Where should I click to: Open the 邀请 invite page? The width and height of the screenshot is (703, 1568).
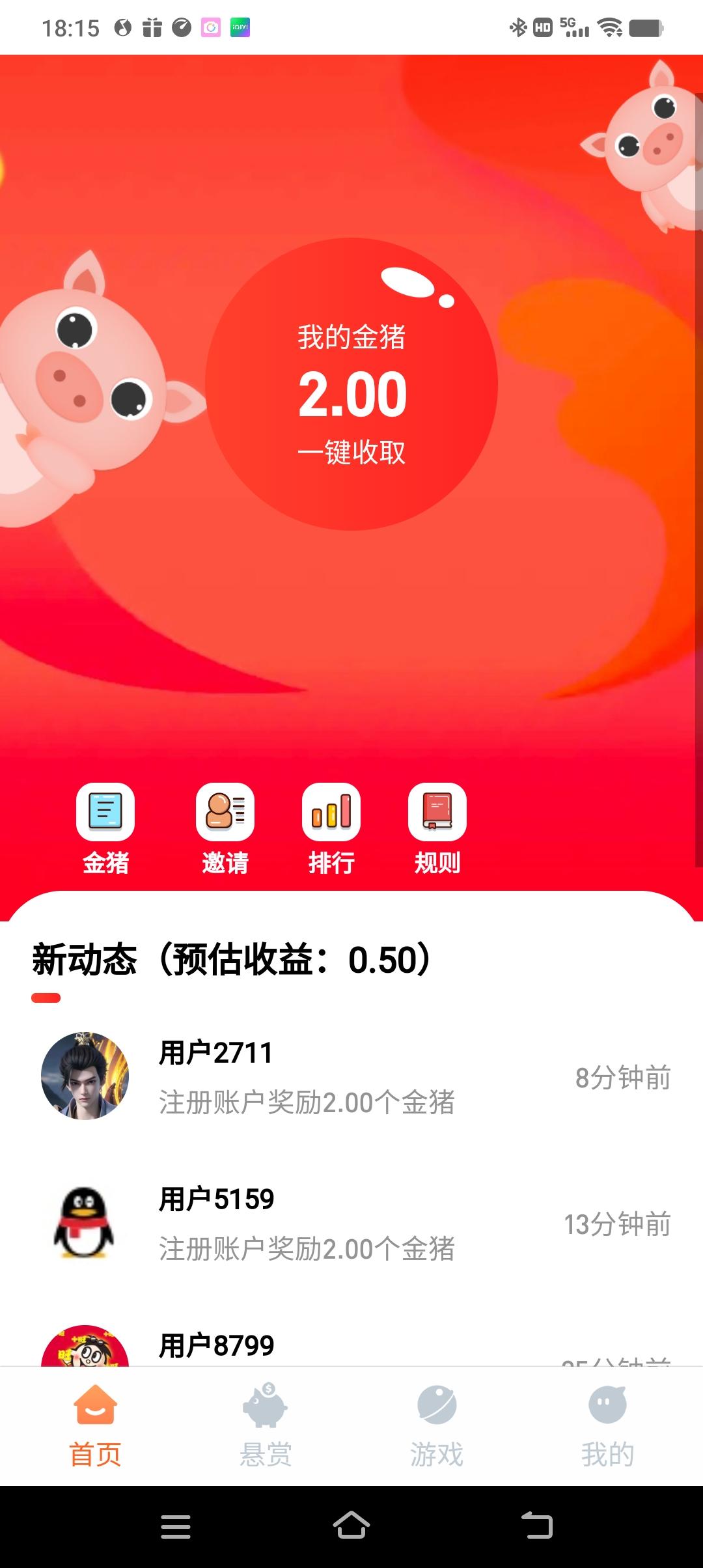[x=225, y=827]
